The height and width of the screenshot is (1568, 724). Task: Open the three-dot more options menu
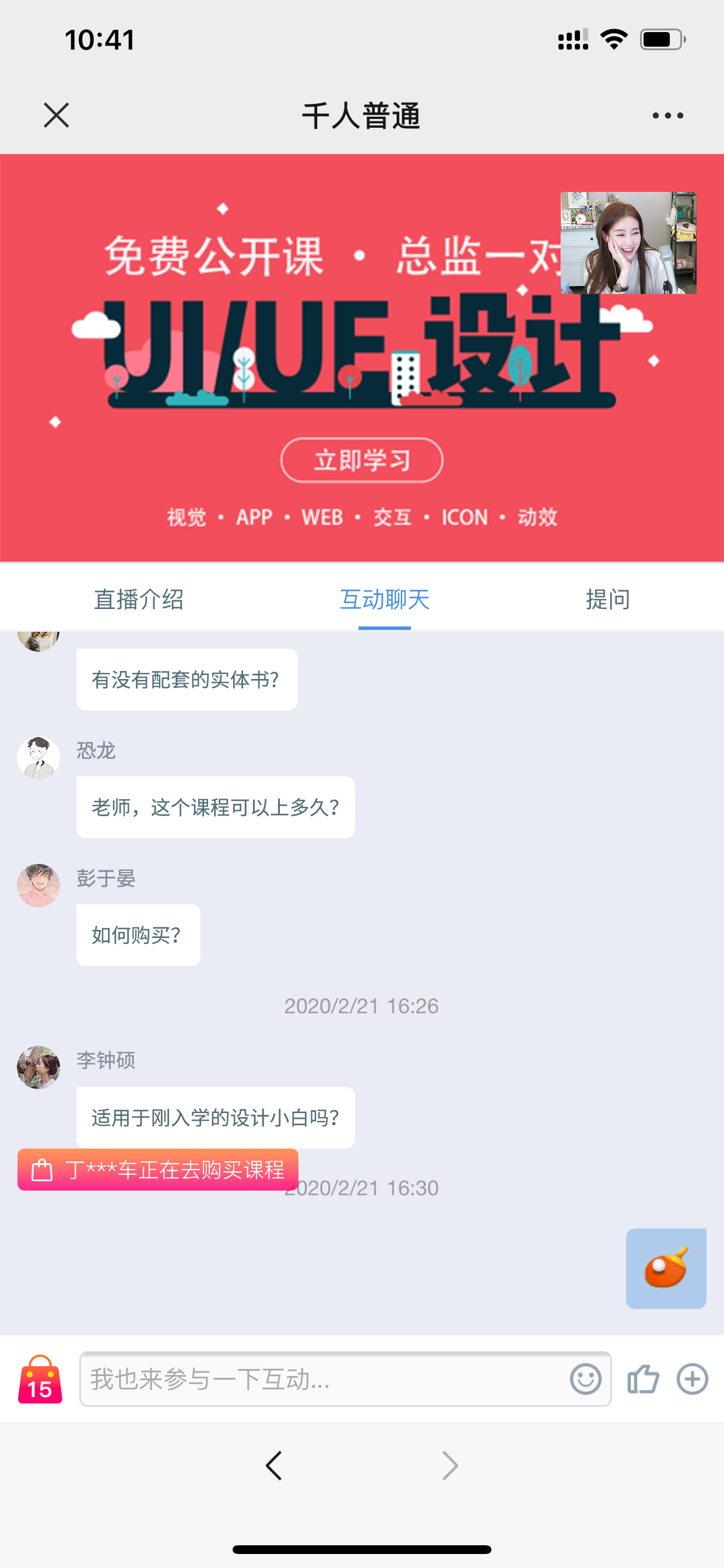click(667, 115)
